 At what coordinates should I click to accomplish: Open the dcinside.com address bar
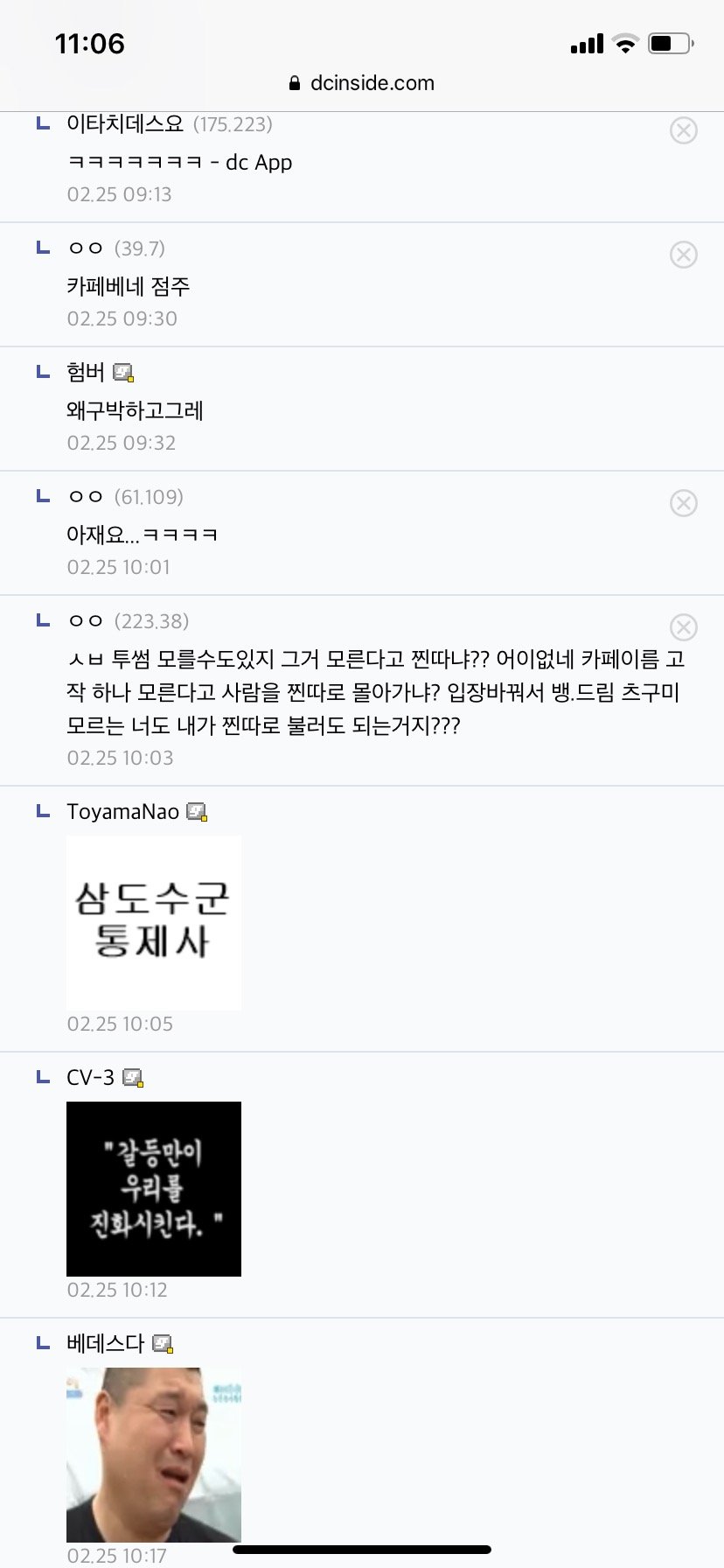362,83
